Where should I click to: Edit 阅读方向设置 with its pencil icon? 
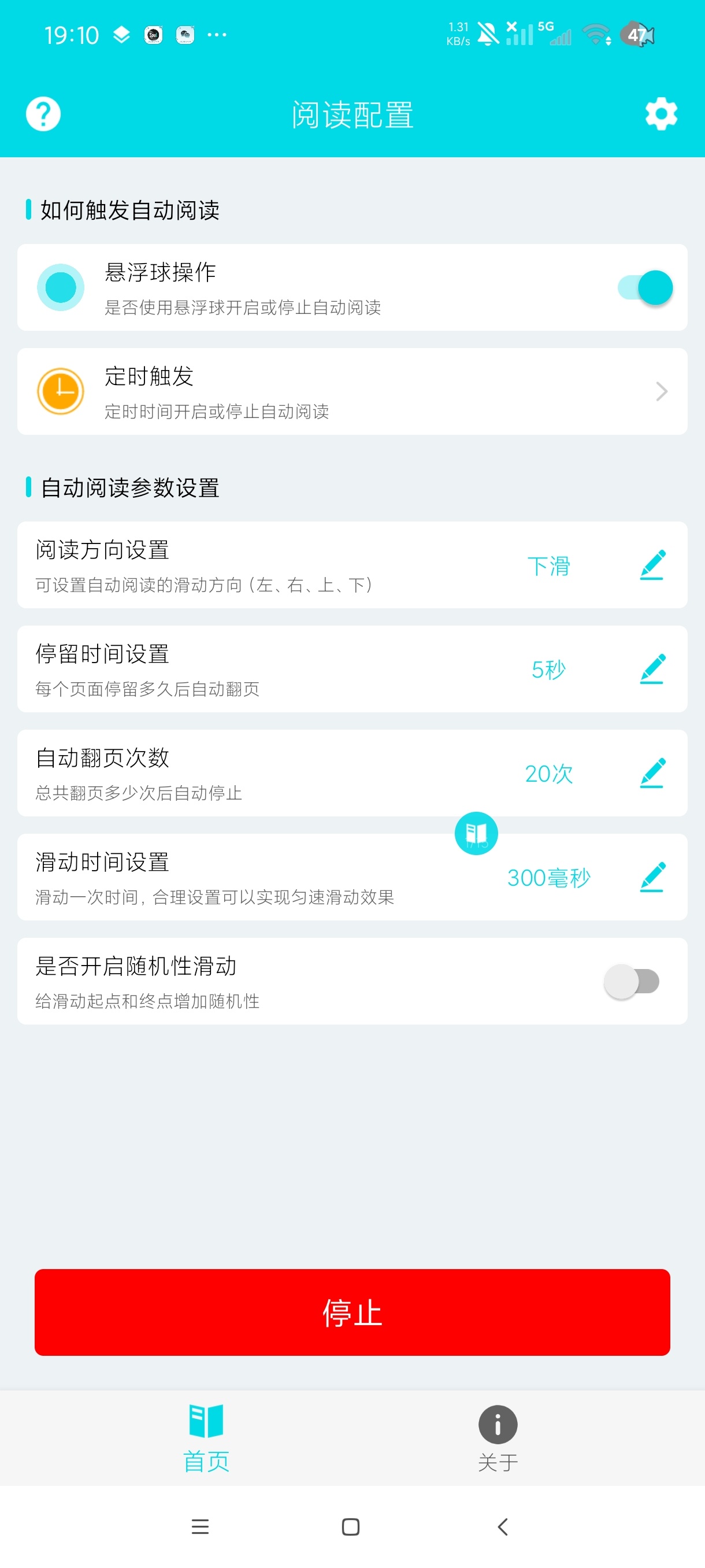click(652, 565)
